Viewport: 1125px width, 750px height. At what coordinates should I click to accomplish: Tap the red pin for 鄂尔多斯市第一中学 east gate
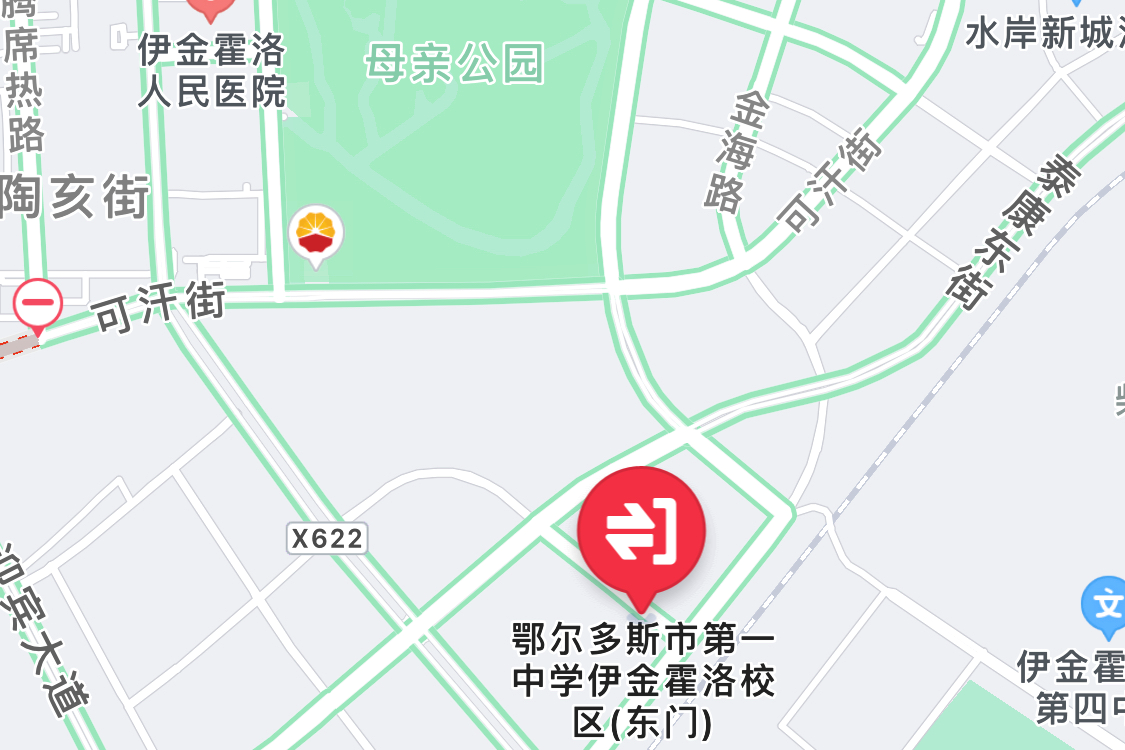641,531
